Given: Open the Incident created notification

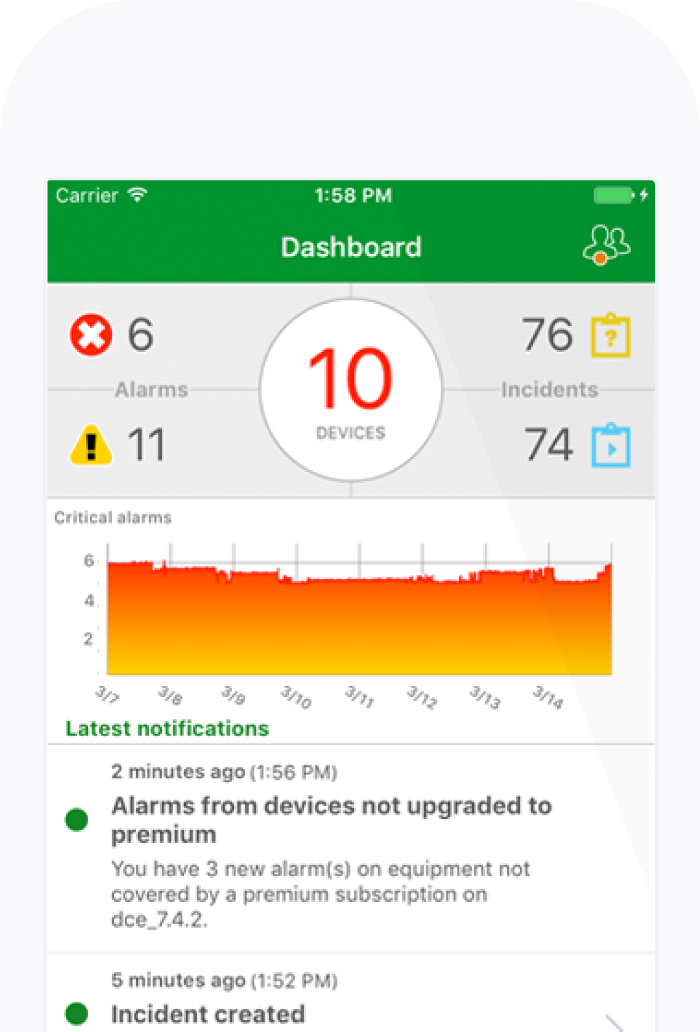Looking at the screenshot, I should (x=350, y=1000).
